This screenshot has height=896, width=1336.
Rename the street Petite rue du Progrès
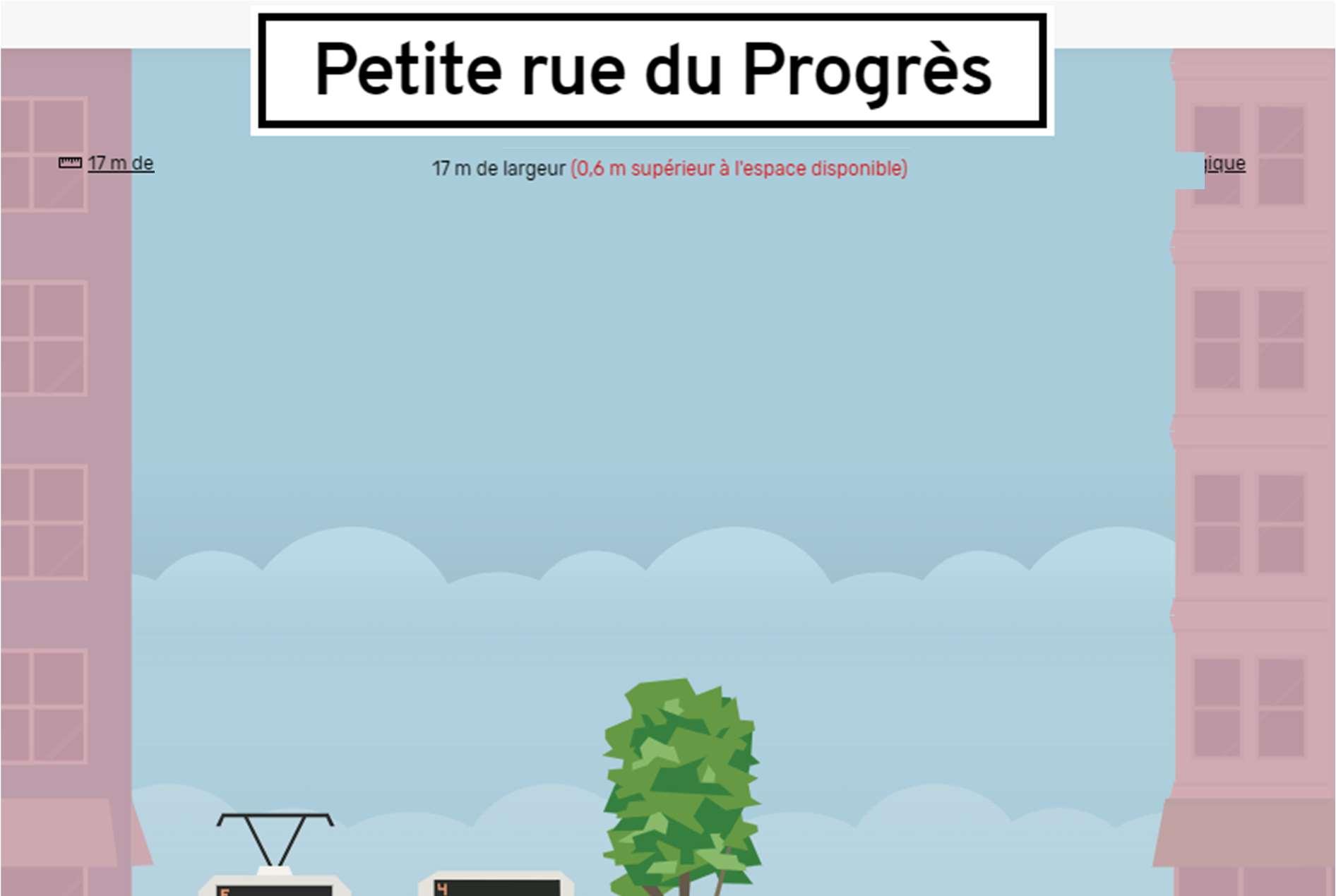click(x=652, y=71)
